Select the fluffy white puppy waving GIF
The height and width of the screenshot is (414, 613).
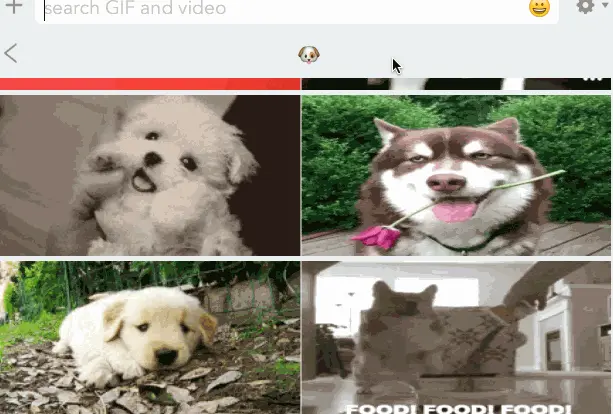(x=150, y=175)
